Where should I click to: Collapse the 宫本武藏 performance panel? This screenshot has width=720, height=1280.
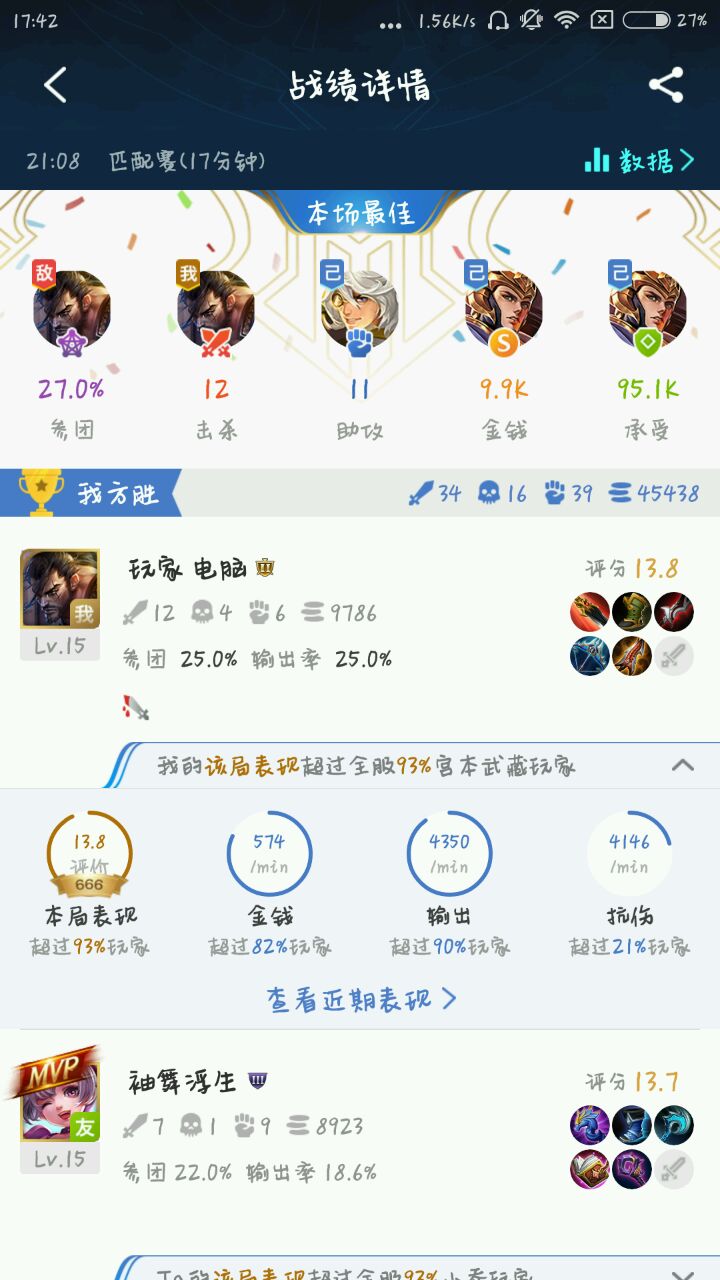[x=682, y=766]
